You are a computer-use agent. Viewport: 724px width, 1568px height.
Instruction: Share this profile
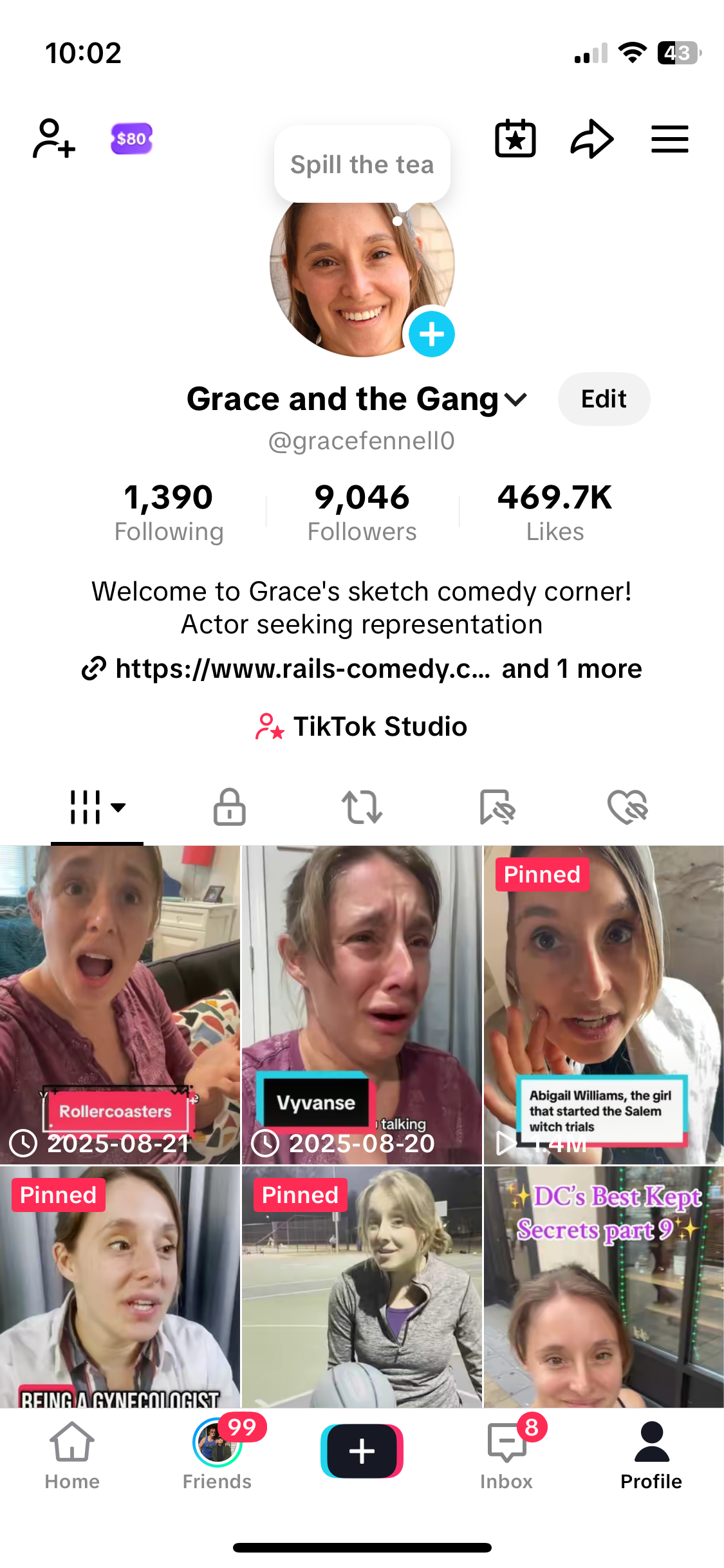coord(592,138)
